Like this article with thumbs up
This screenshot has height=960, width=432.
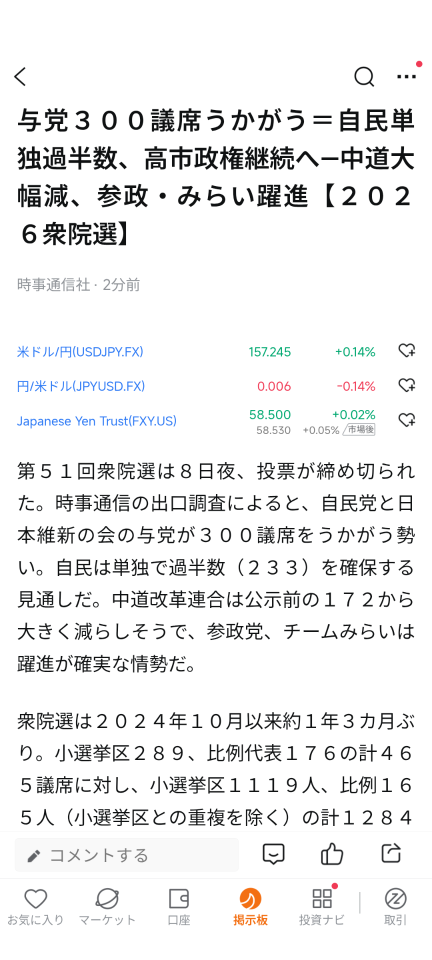(332, 853)
